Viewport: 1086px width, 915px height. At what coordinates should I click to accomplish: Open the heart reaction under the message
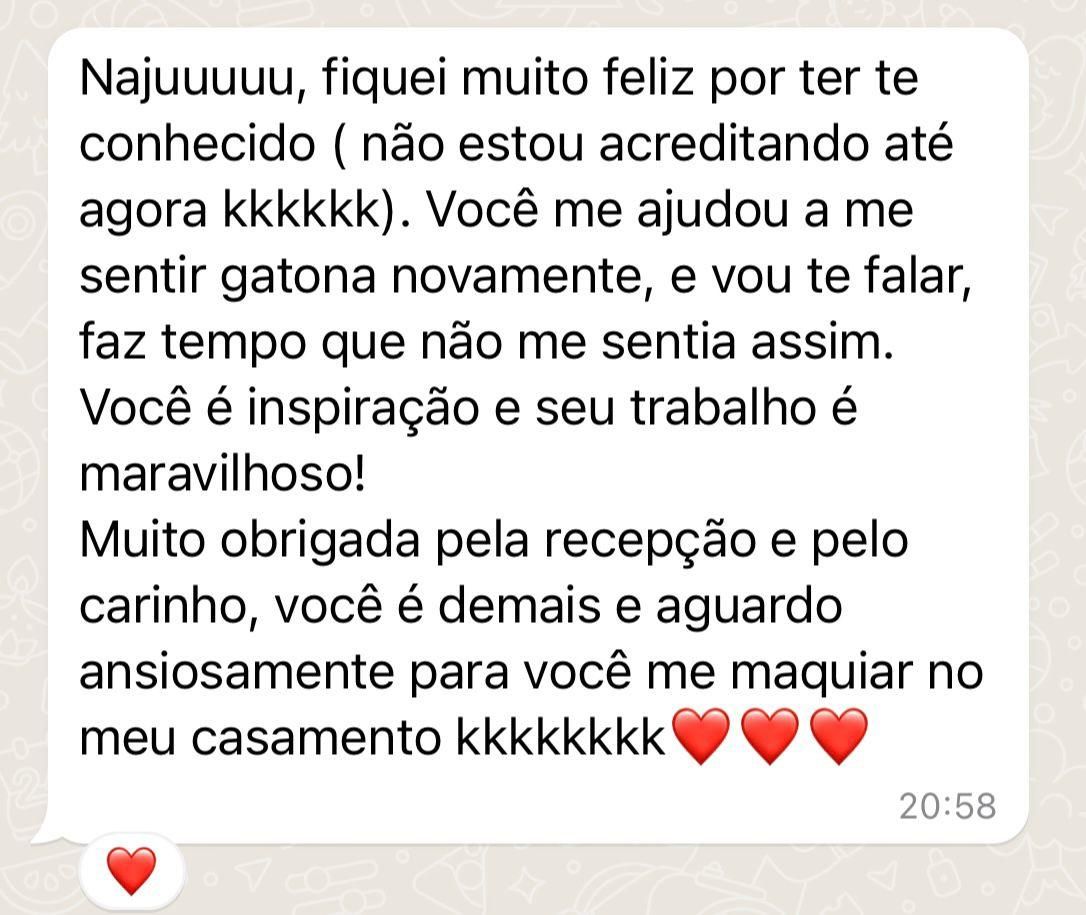click(x=131, y=869)
